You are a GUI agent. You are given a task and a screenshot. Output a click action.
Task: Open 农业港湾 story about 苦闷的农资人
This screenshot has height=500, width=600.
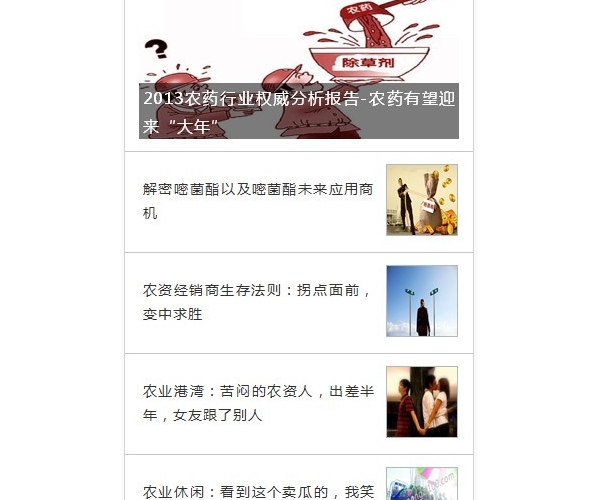[258, 402]
